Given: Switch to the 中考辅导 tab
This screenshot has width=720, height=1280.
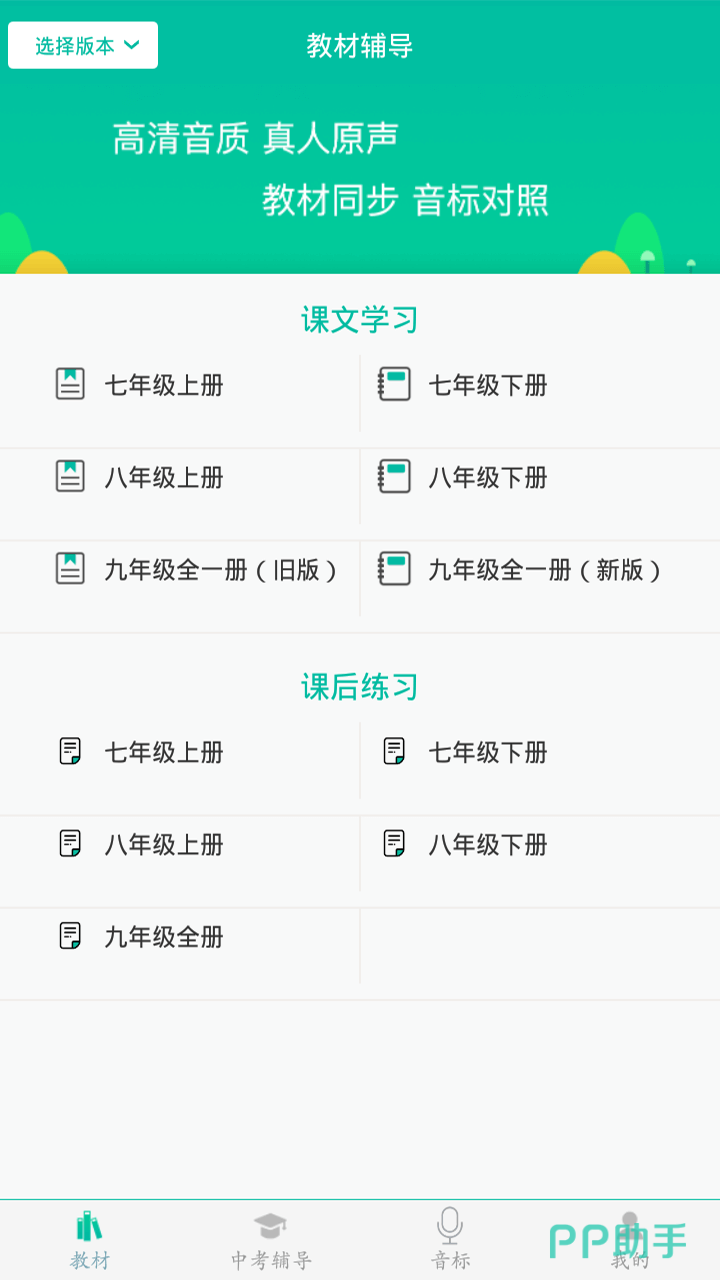Looking at the screenshot, I should 271,1240.
